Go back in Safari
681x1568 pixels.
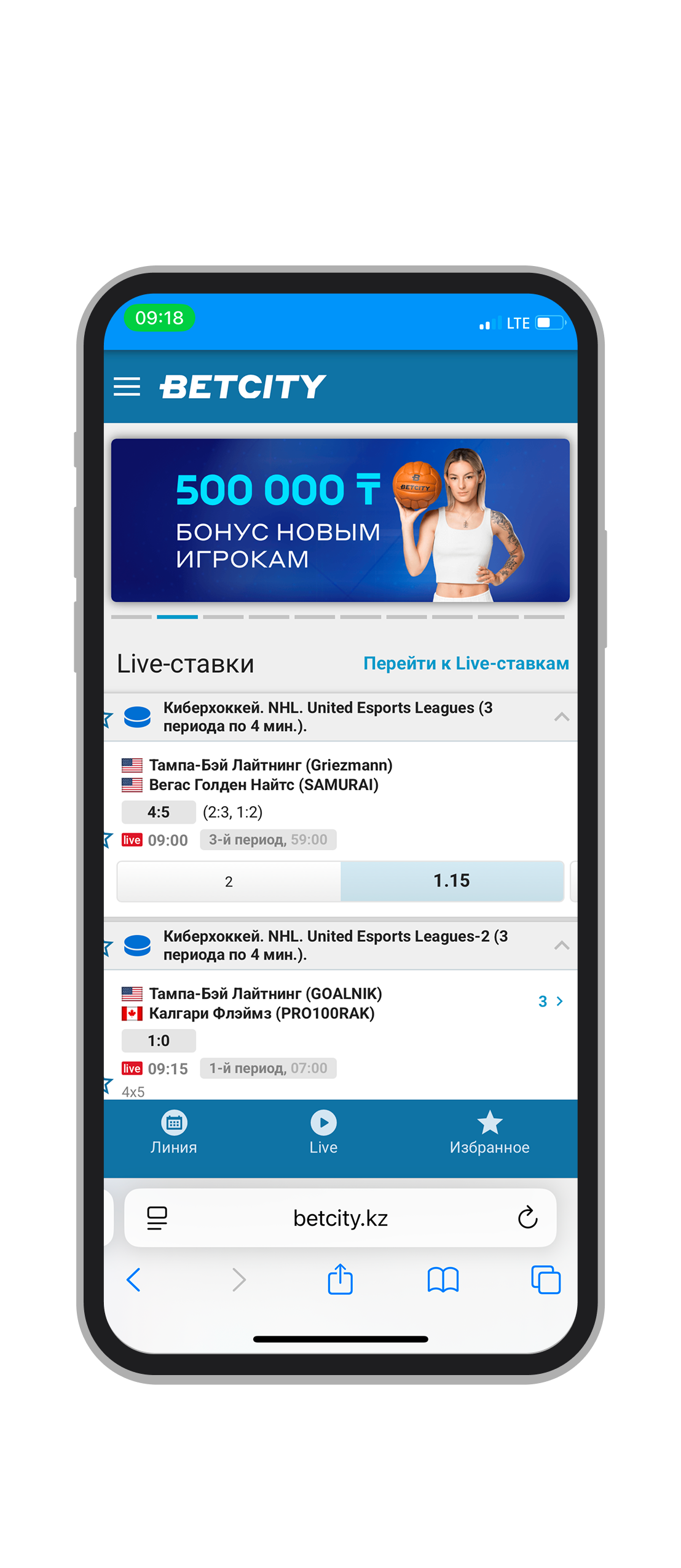point(133,1280)
